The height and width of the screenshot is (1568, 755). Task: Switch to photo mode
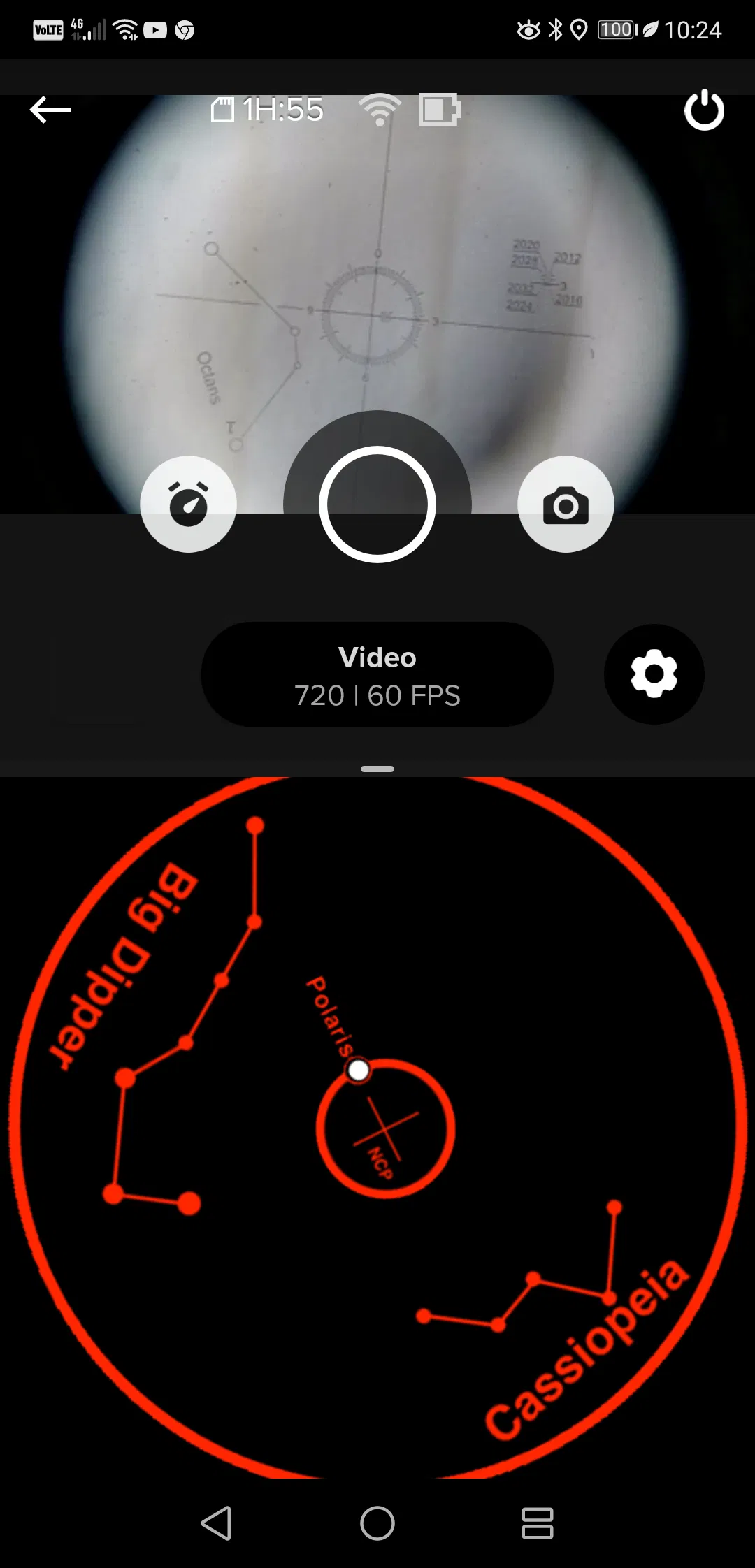point(566,504)
